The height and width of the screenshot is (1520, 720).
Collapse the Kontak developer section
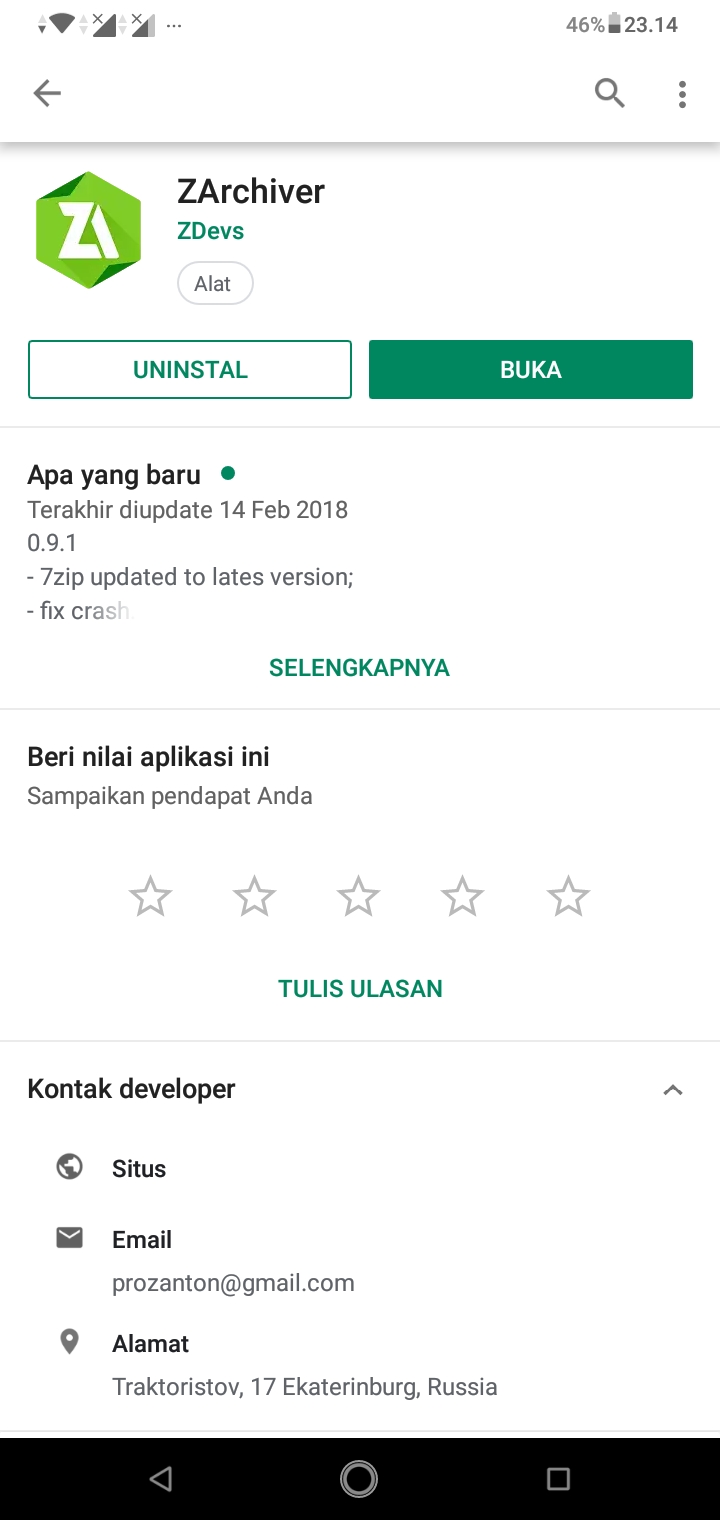(x=673, y=1090)
